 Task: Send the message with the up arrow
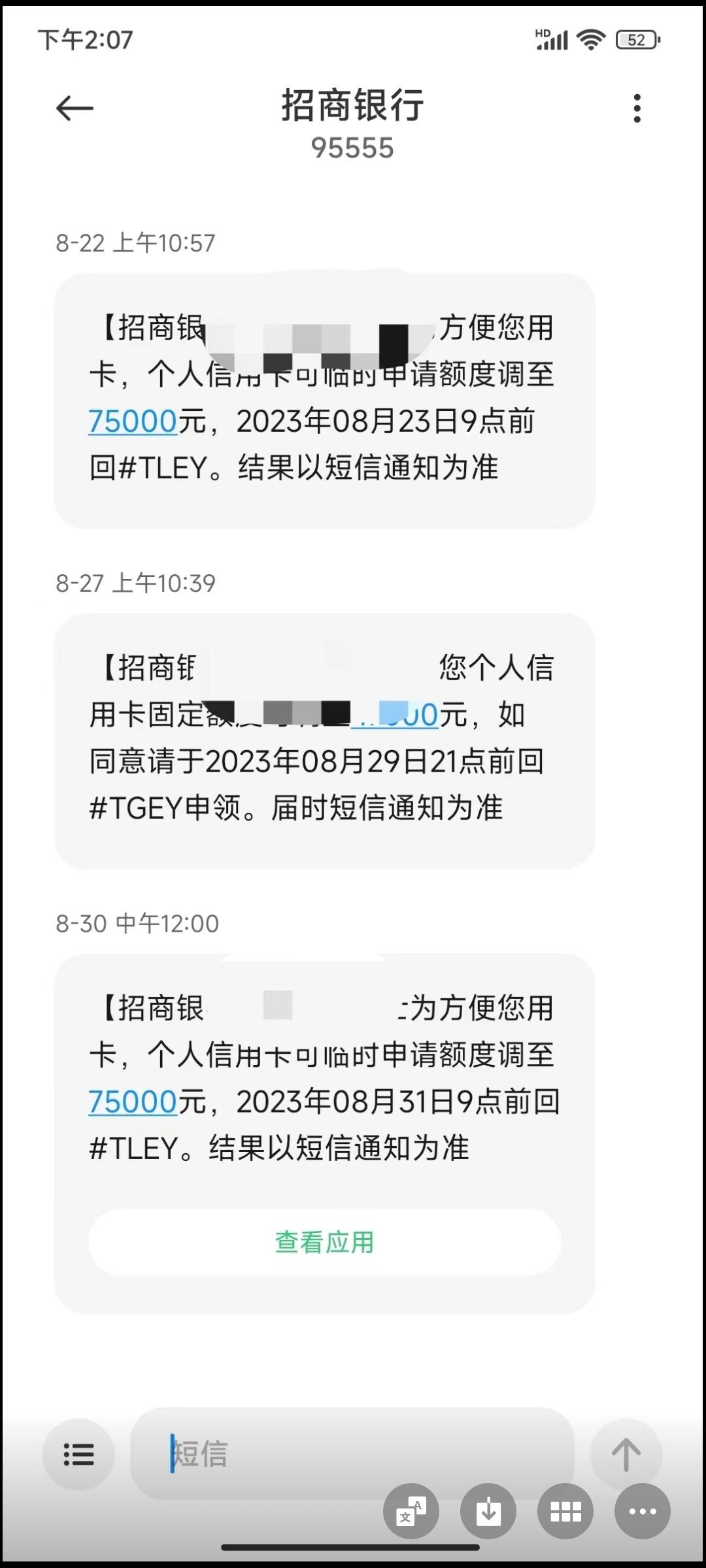626,1454
